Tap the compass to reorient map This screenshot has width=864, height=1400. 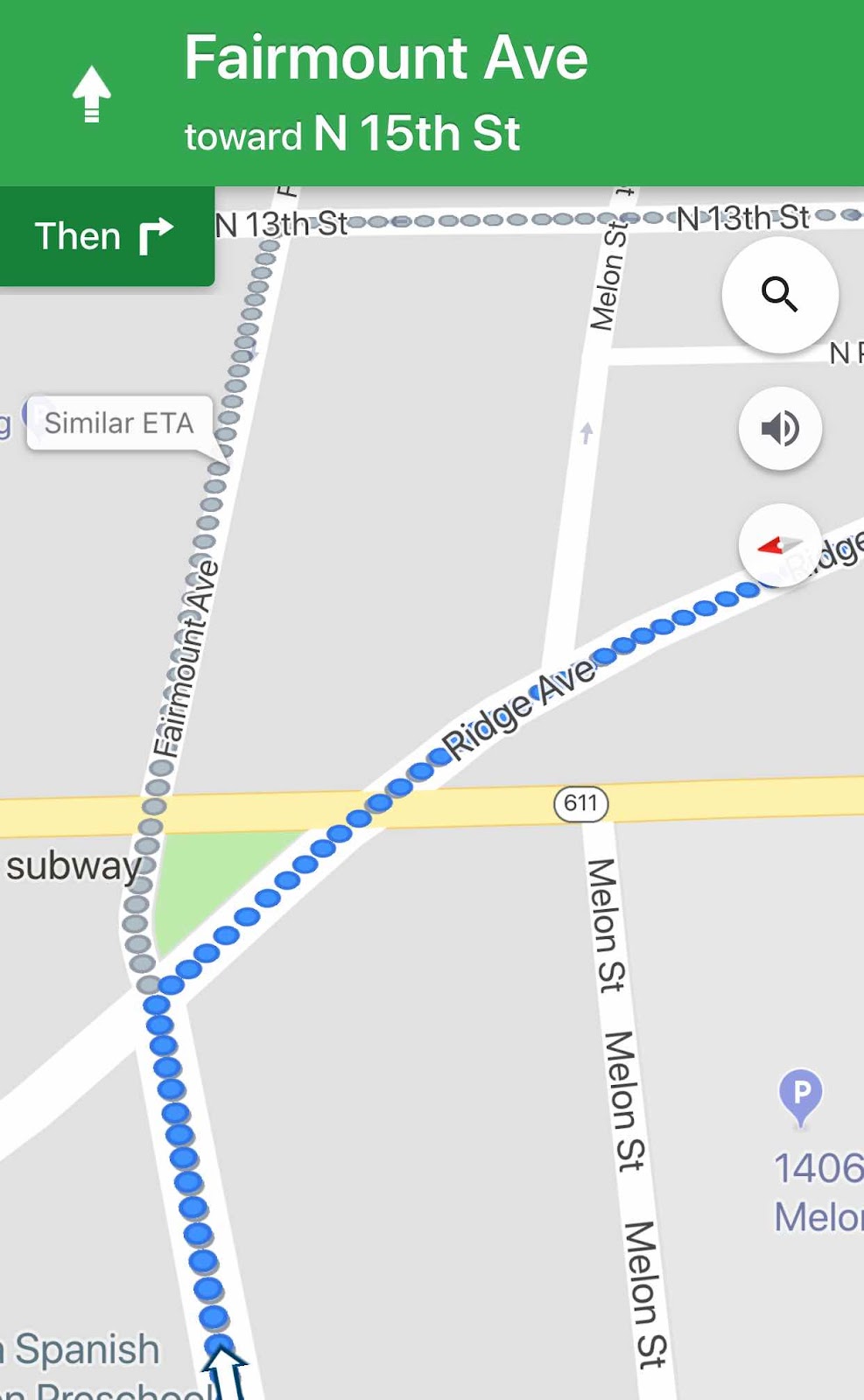779,545
